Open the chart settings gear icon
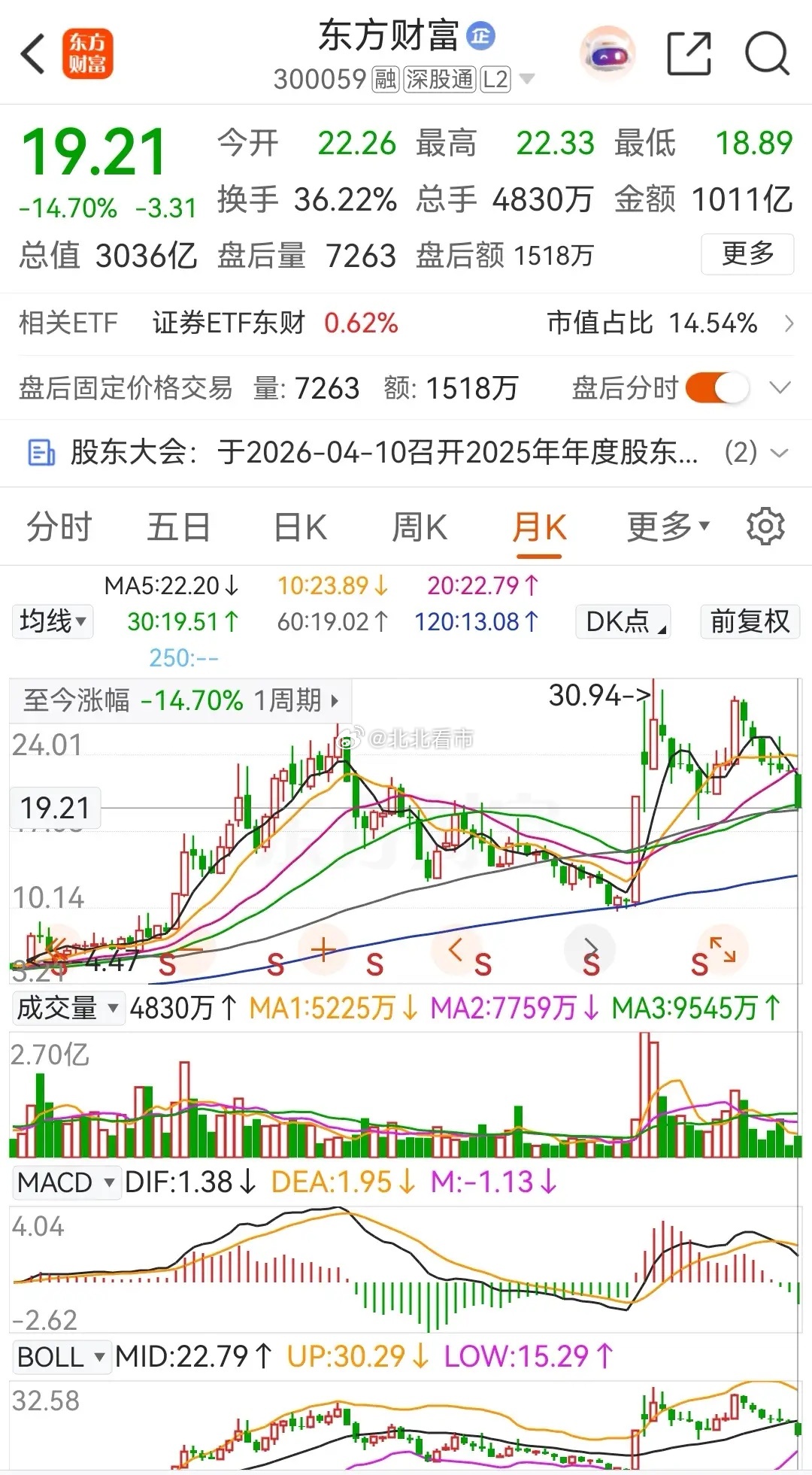This screenshot has height=1475, width=812. pos(765,526)
